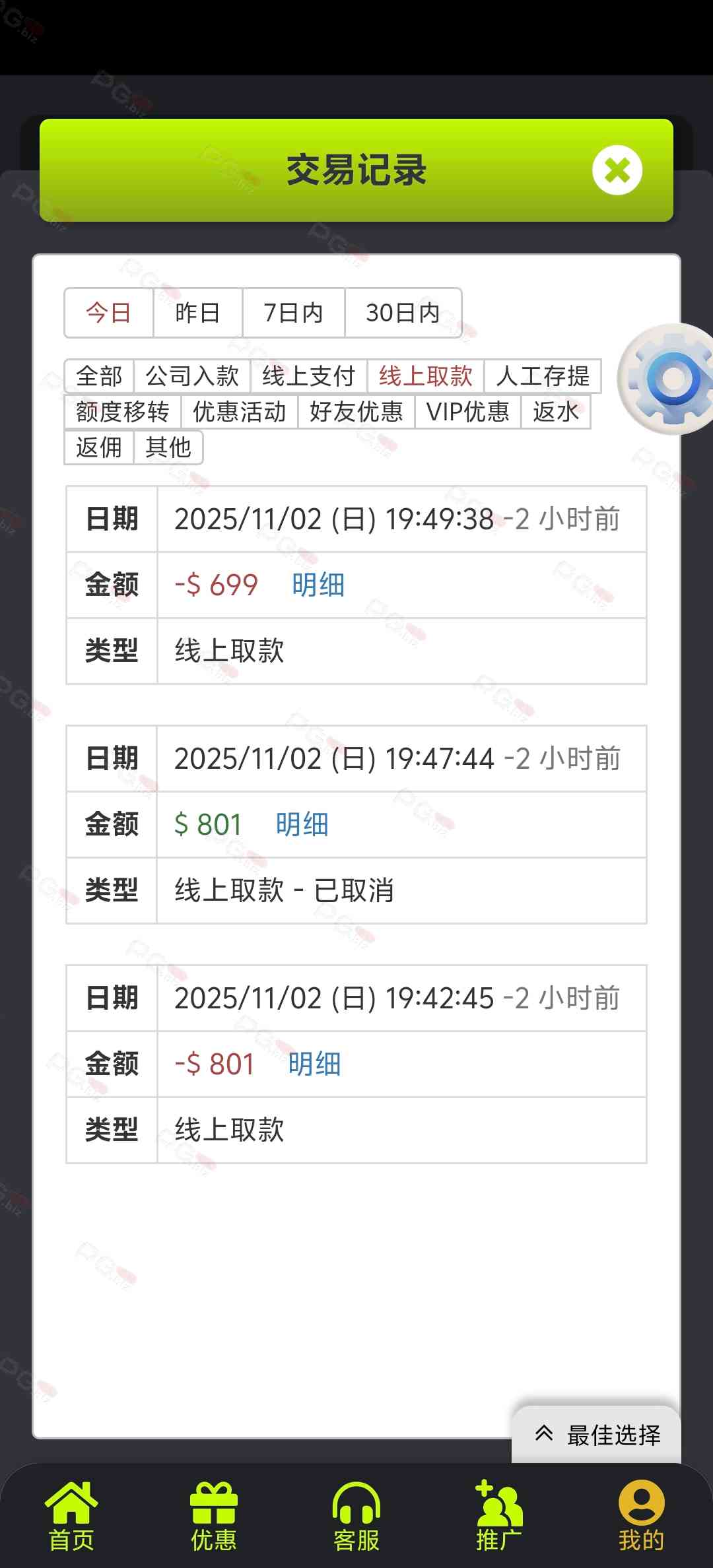
Task: Show 返水 records
Action: point(555,412)
